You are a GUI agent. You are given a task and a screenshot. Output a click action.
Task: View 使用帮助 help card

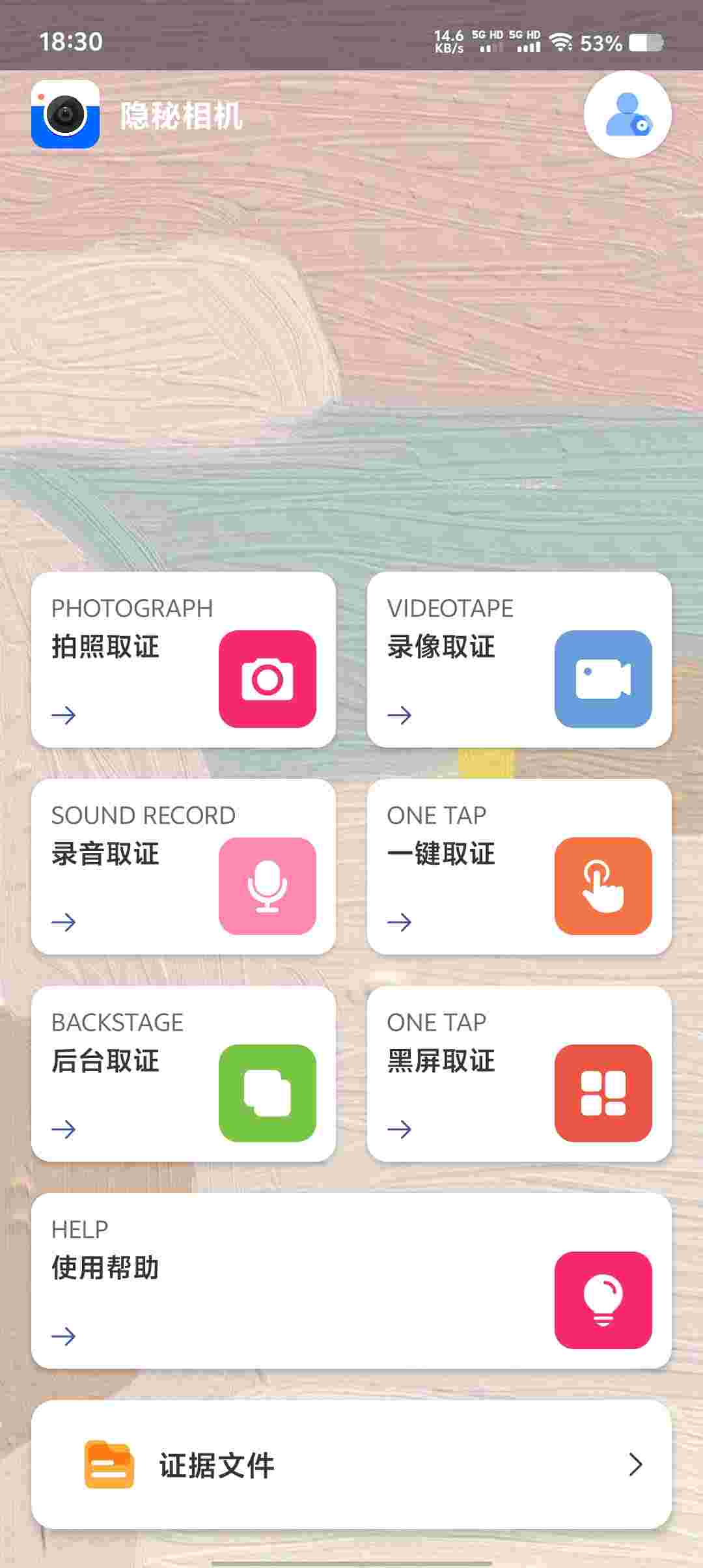pyautogui.click(x=351, y=1280)
